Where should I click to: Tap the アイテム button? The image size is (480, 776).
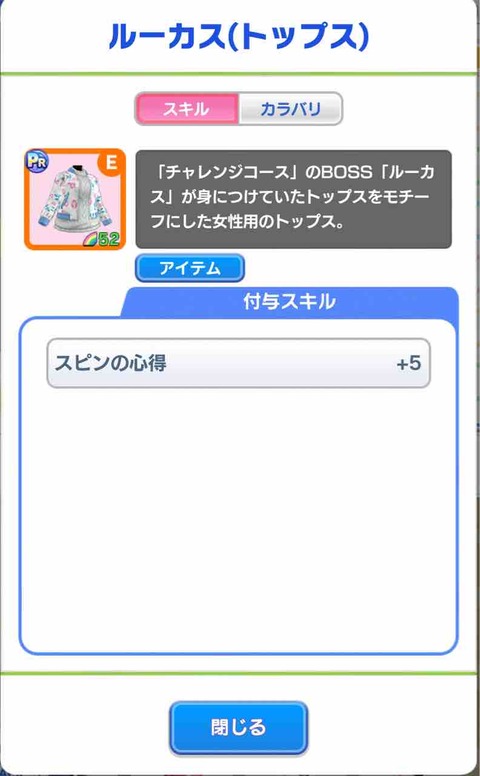(190, 268)
